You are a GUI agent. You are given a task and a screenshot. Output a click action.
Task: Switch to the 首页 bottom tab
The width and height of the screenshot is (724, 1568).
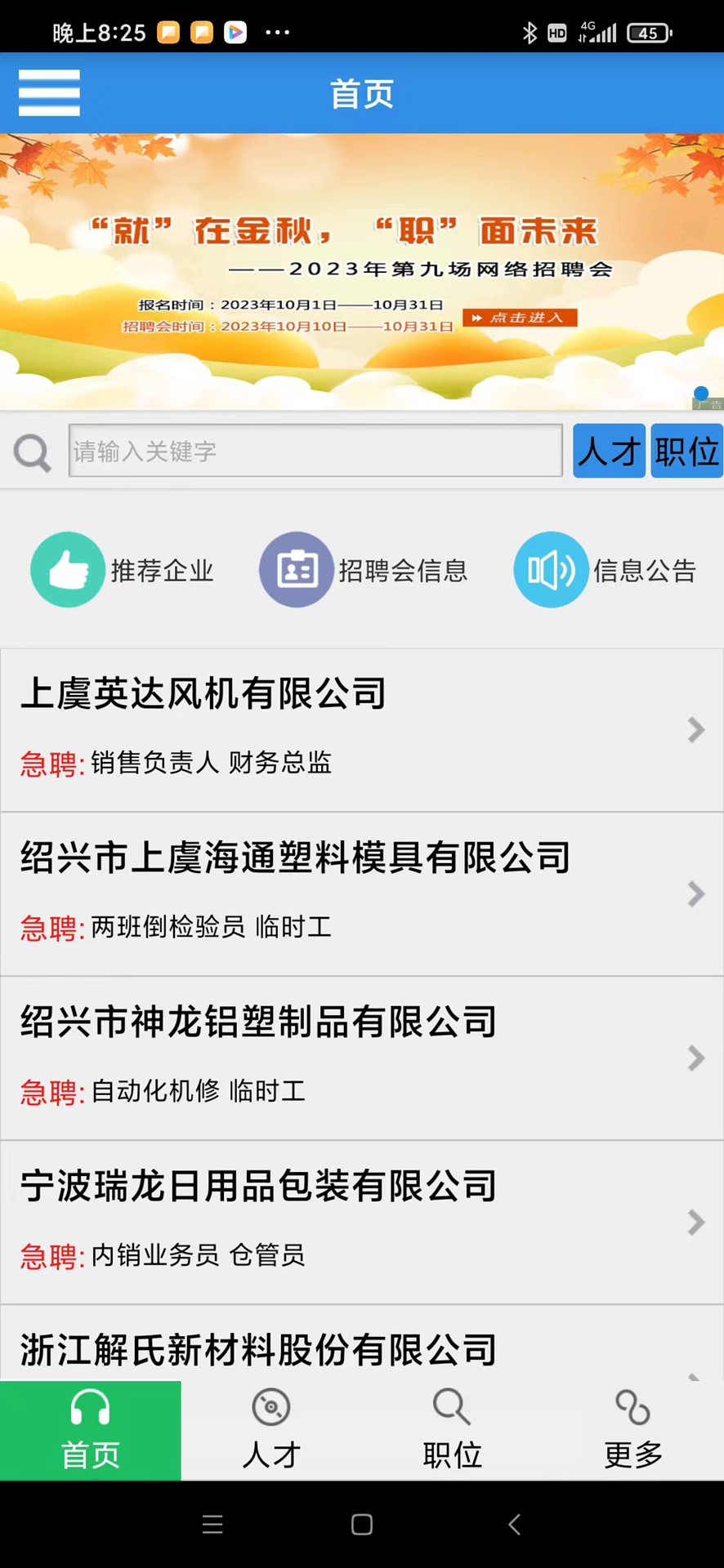[x=90, y=1429]
